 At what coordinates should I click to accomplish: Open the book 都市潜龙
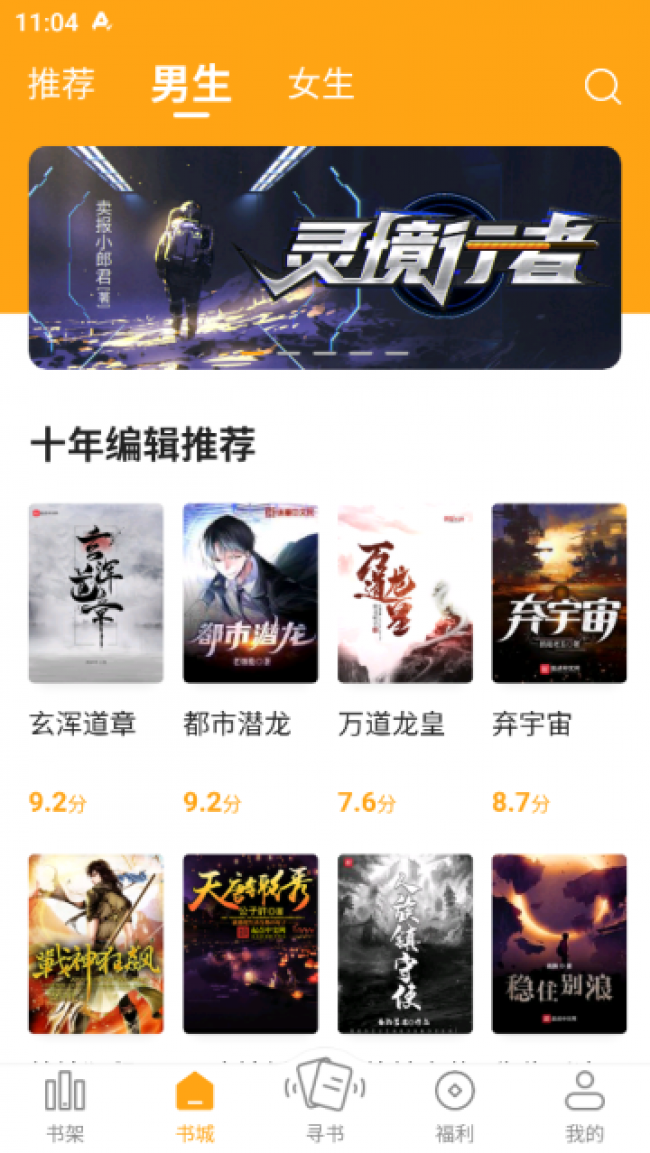coord(251,593)
